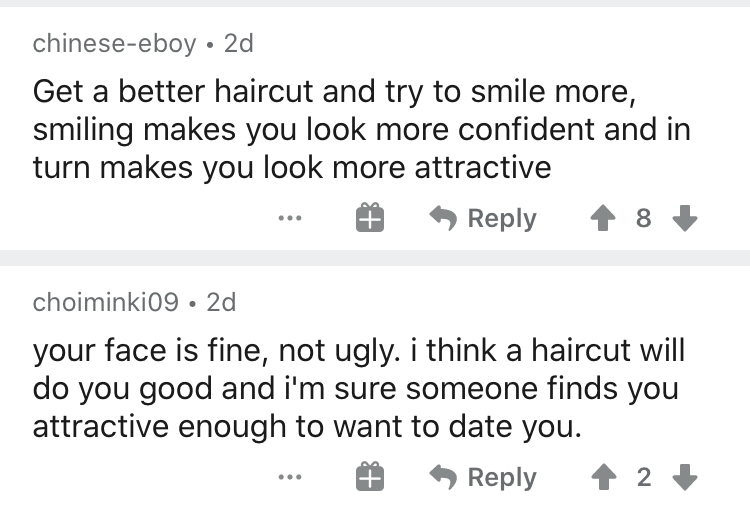Viewport: 750px width, 506px height.
Task: Open overflow menu on chinese-eboy's comment
Action: point(289,218)
